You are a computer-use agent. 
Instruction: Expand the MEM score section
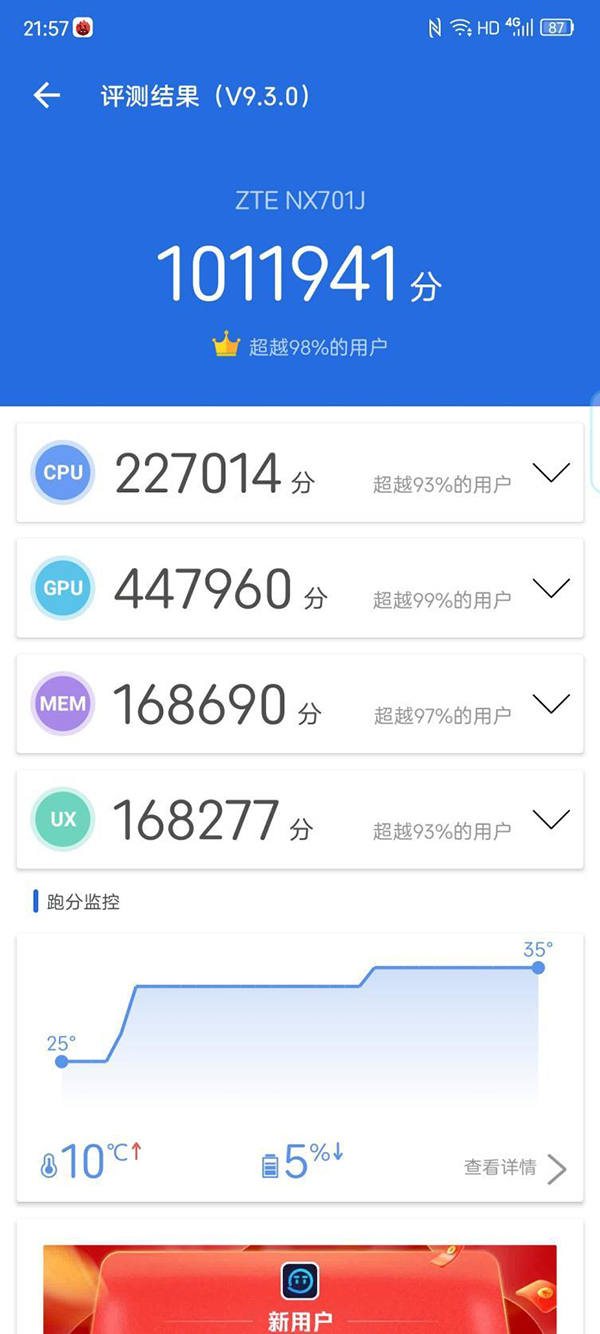551,704
